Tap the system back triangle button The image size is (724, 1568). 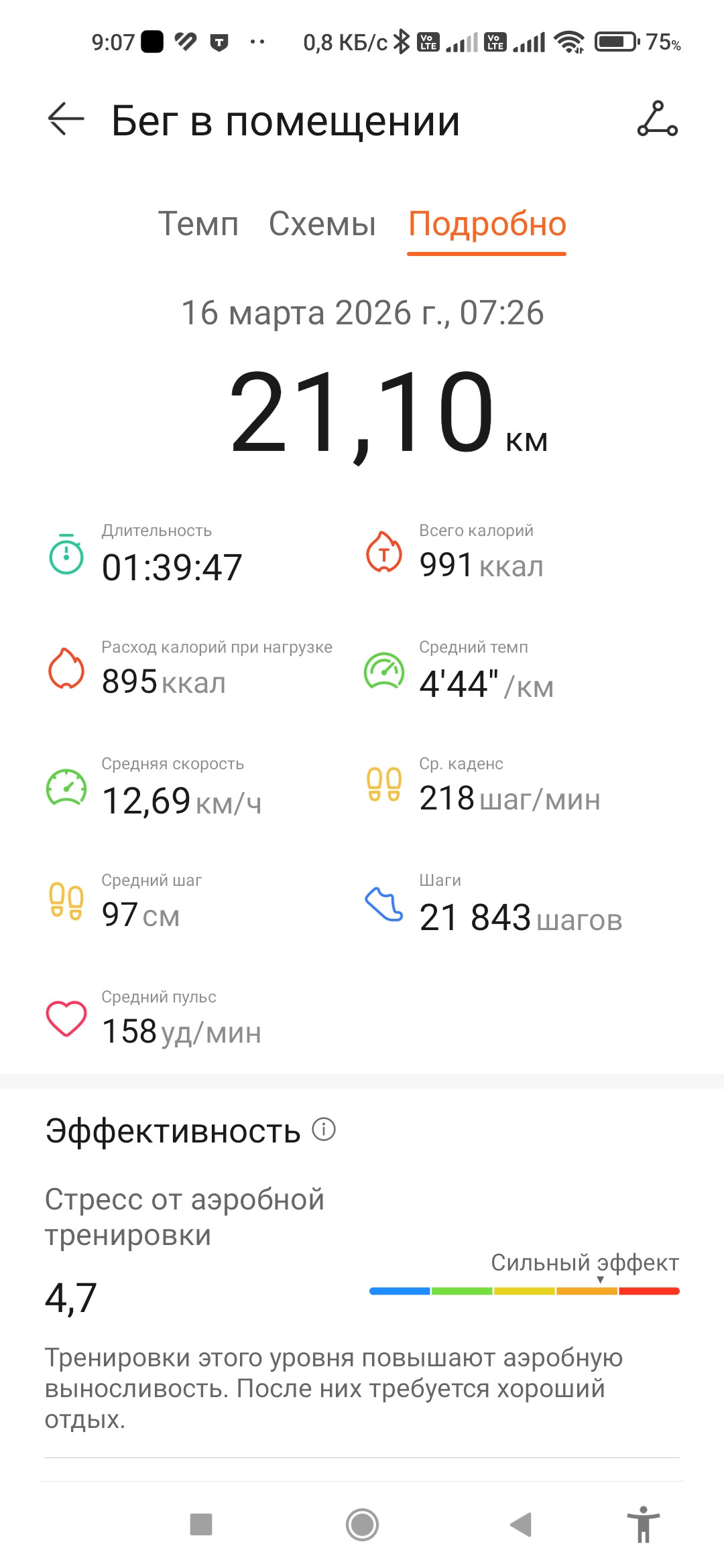tap(521, 1524)
